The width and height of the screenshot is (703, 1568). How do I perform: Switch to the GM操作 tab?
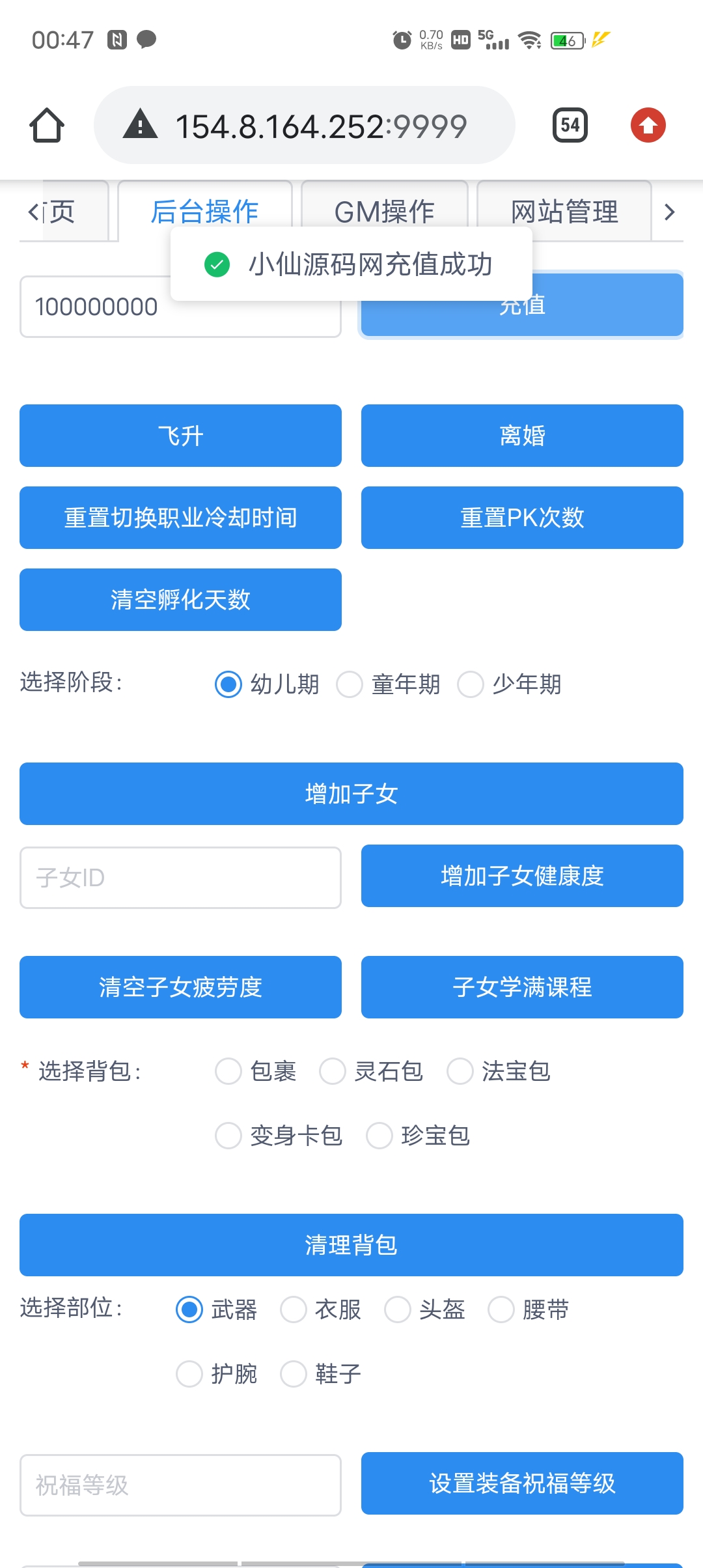pyautogui.click(x=385, y=211)
